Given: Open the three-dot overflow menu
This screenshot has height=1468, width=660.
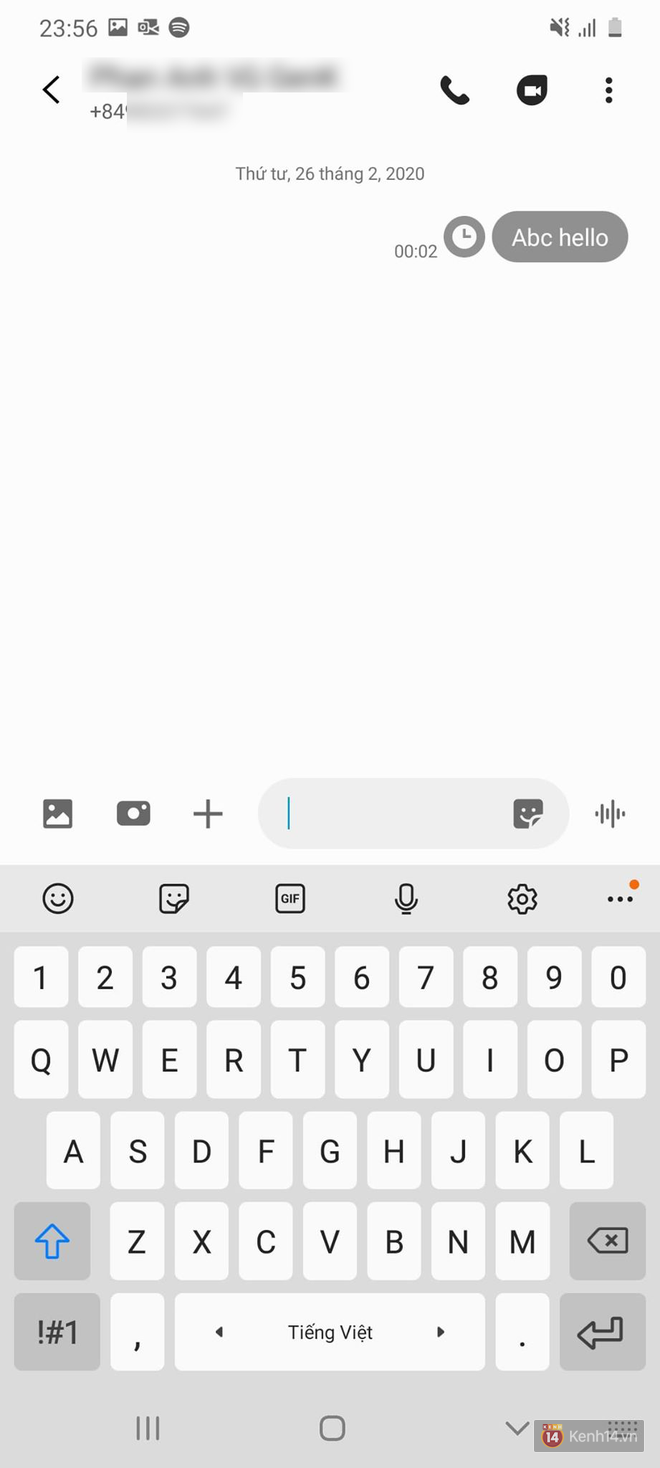Looking at the screenshot, I should pos(608,91).
